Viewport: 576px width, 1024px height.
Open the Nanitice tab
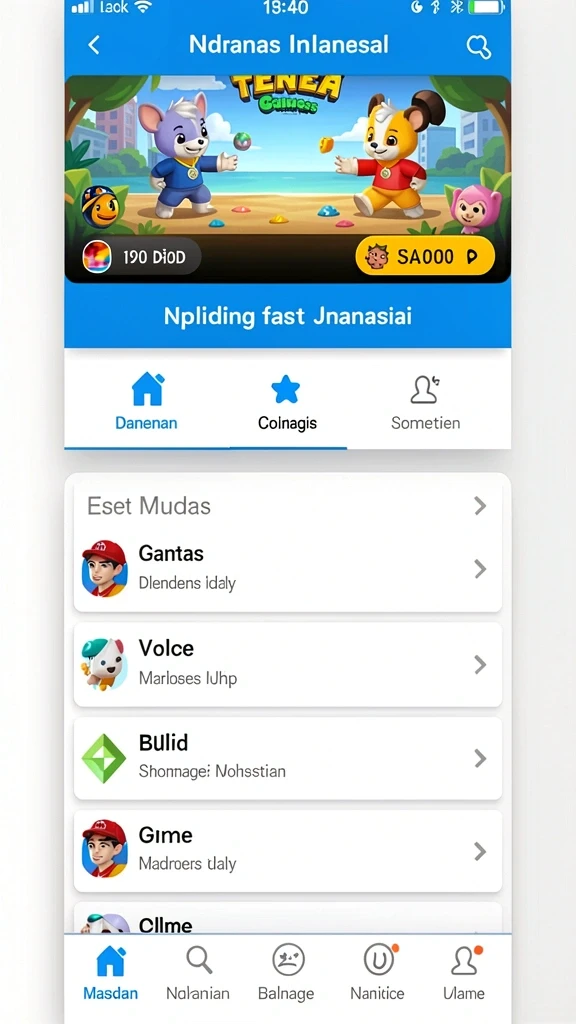[377, 972]
